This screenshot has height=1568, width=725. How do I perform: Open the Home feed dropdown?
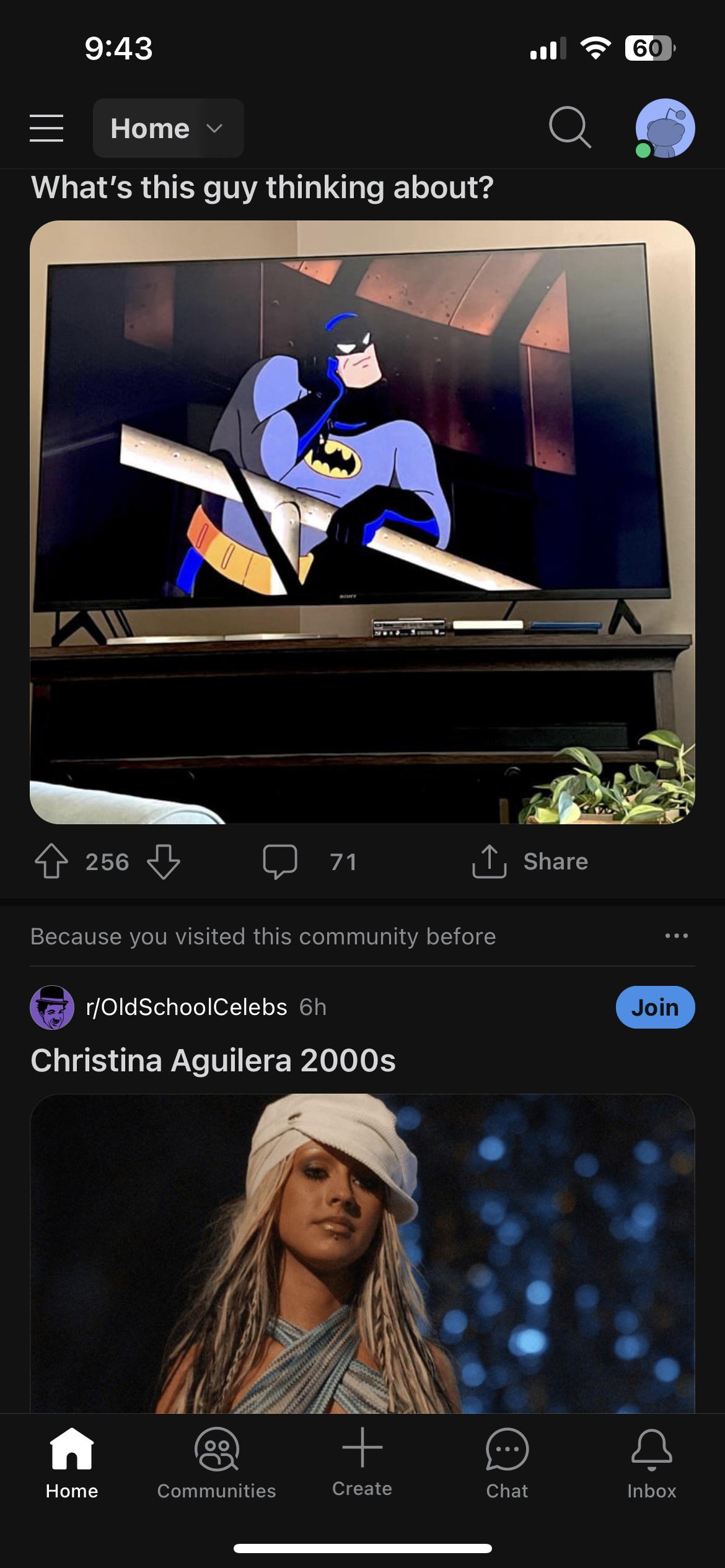point(167,128)
